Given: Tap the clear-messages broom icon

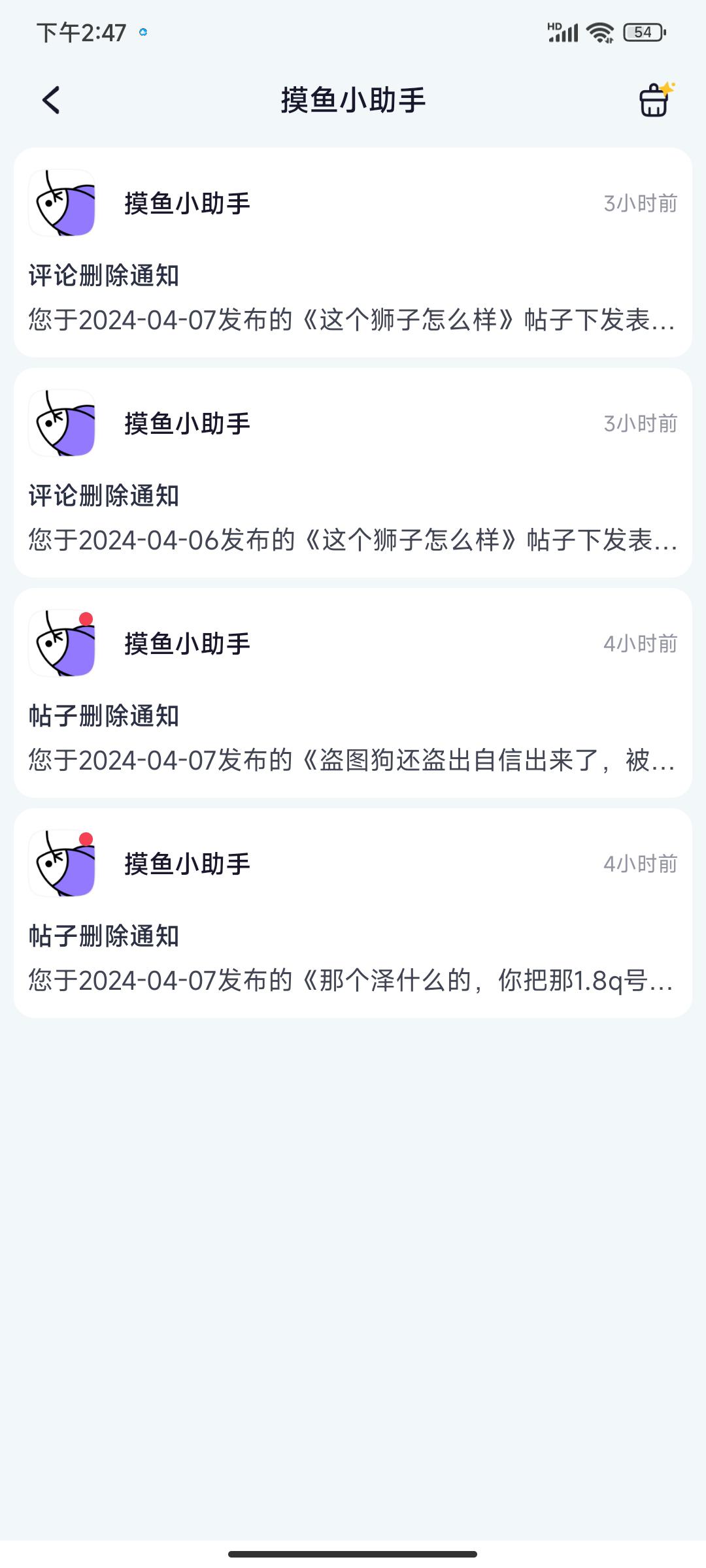Looking at the screenshot, I should 654,100.
